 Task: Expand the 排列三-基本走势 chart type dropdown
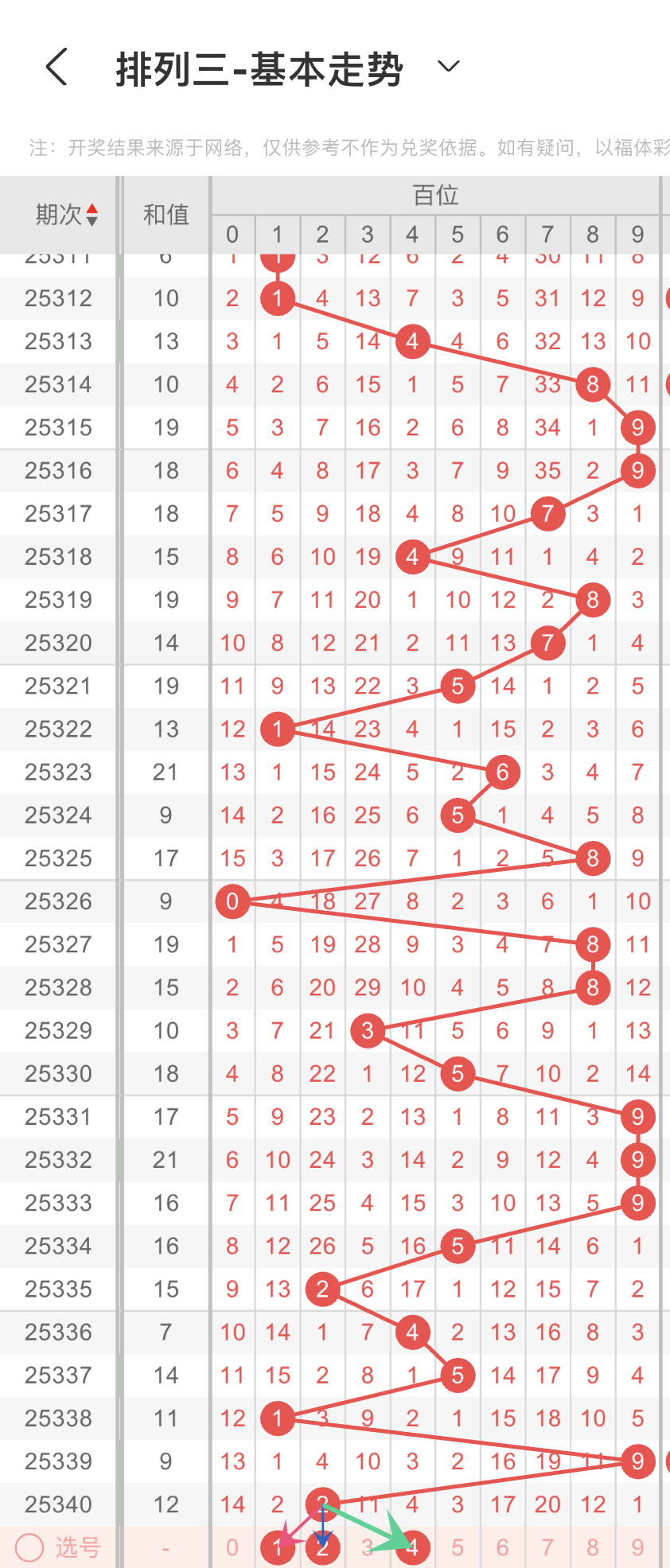pos(449,67)
